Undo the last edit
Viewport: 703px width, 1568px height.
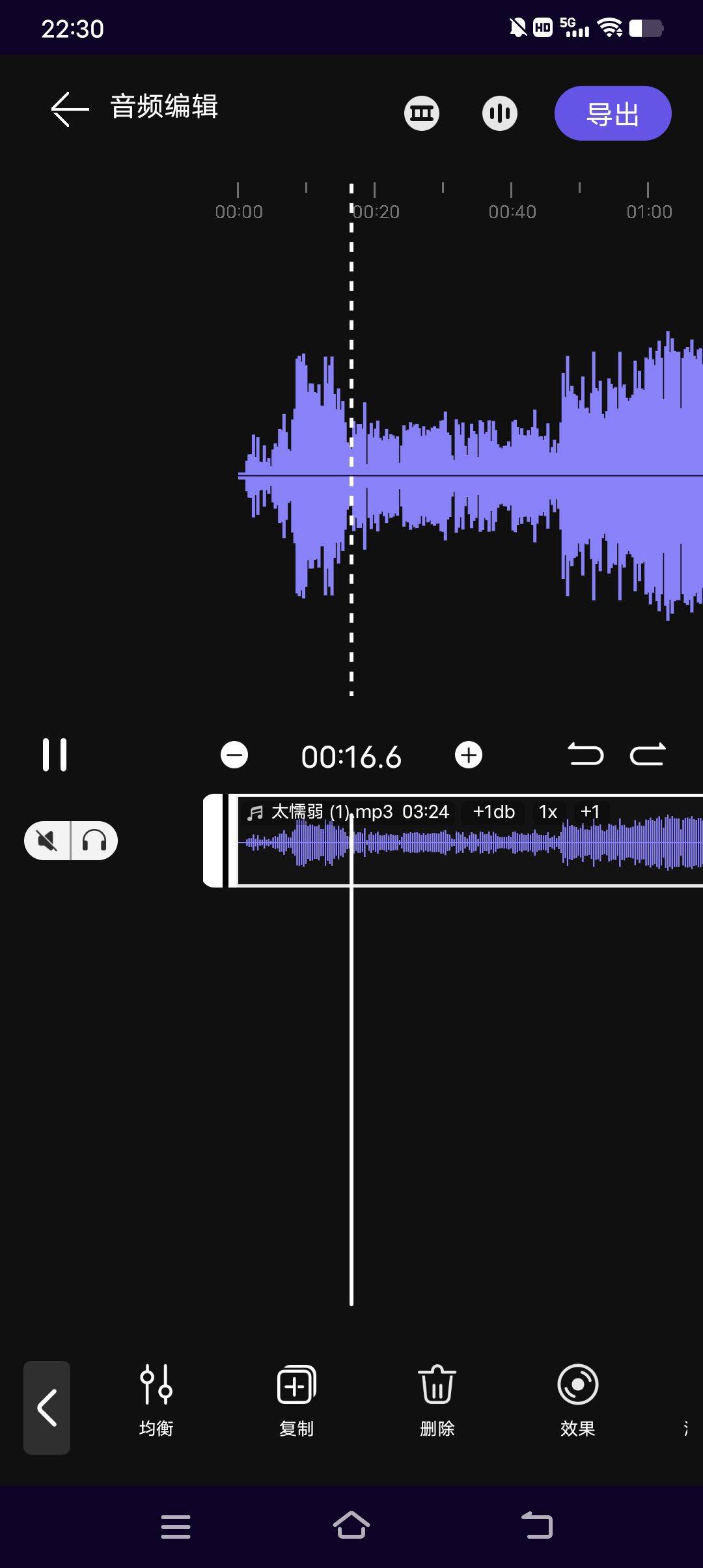(585, 755)
